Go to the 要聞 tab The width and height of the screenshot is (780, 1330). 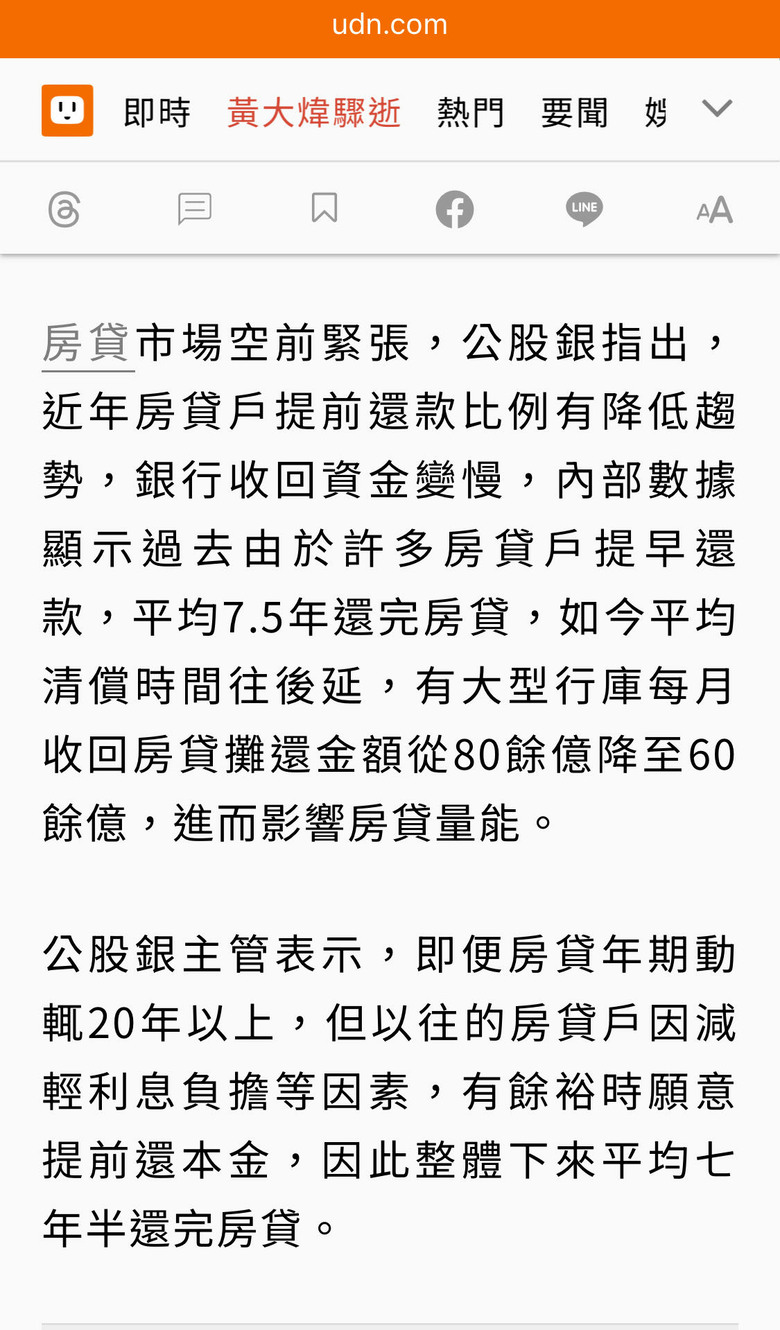point(575,112)
